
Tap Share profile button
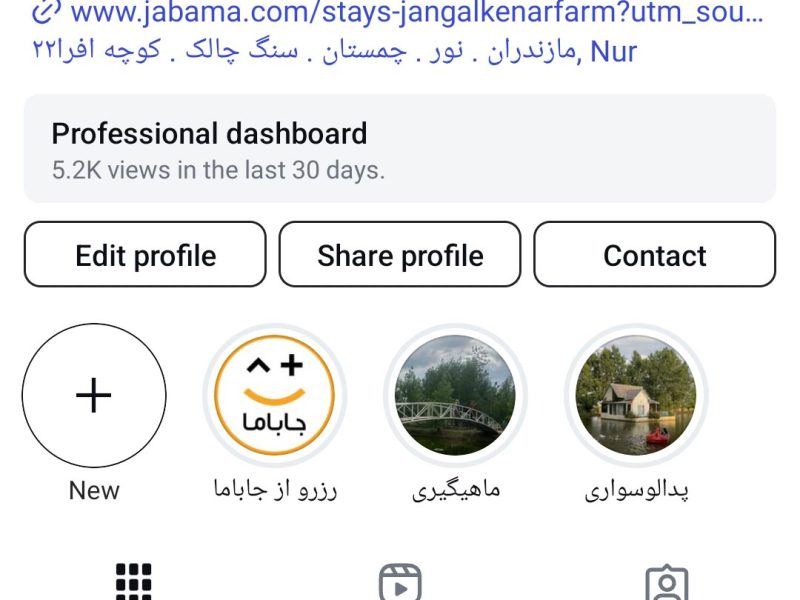tap(400, 255)
